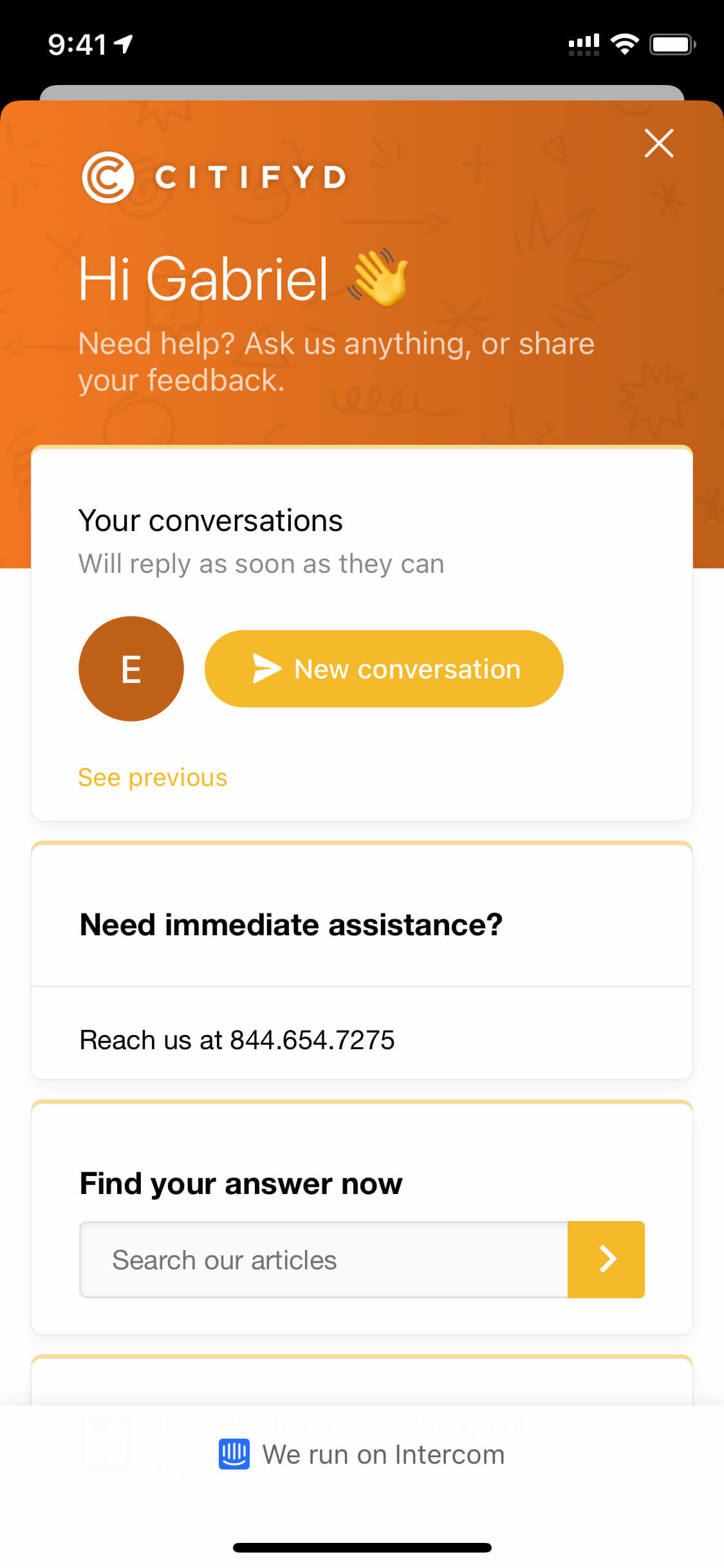Open See previous conversations link
Viewport: 724px width, 1568px height.
click(x=153, y=778)
